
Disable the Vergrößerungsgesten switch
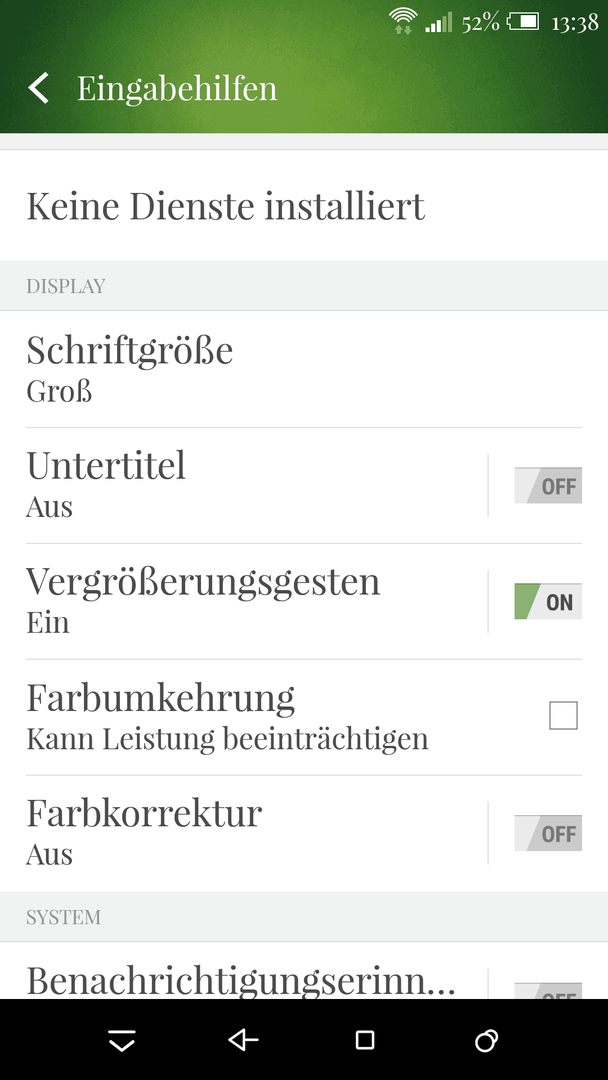tap(547, 601)
